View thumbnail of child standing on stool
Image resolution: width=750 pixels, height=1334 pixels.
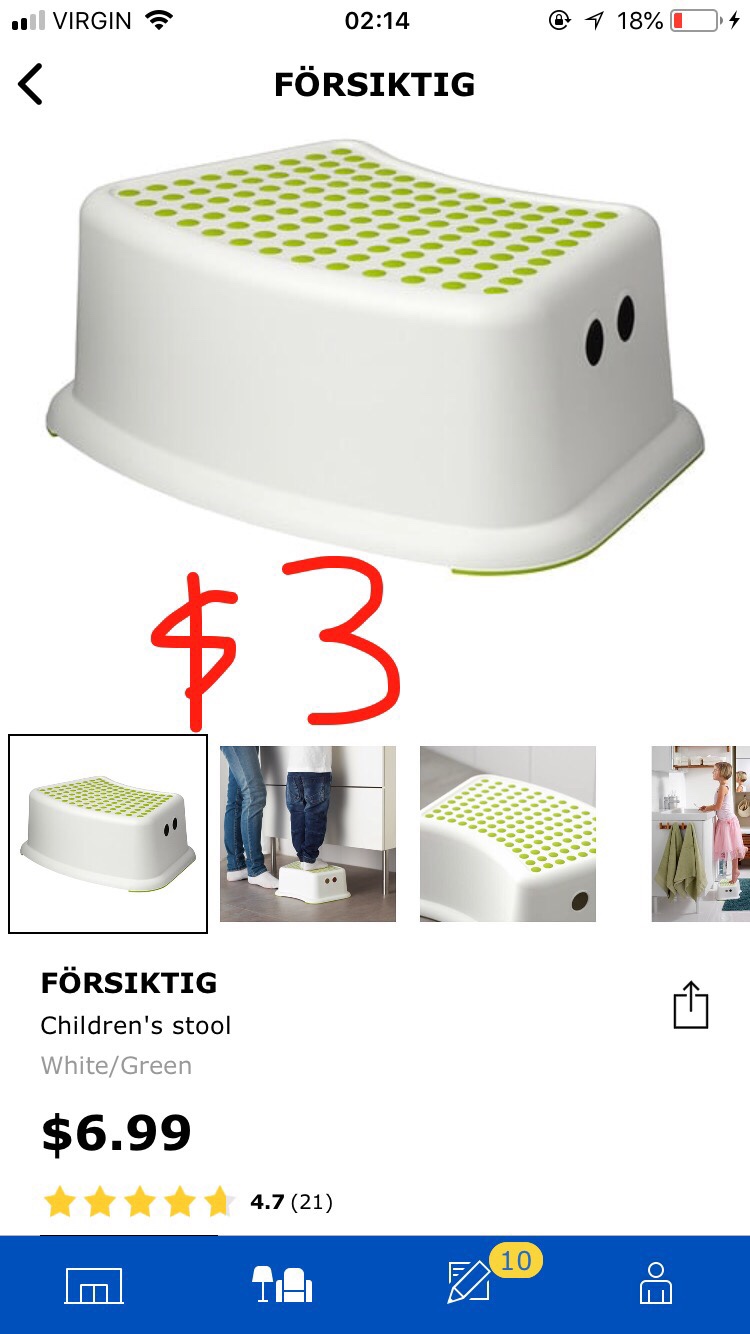308,833
